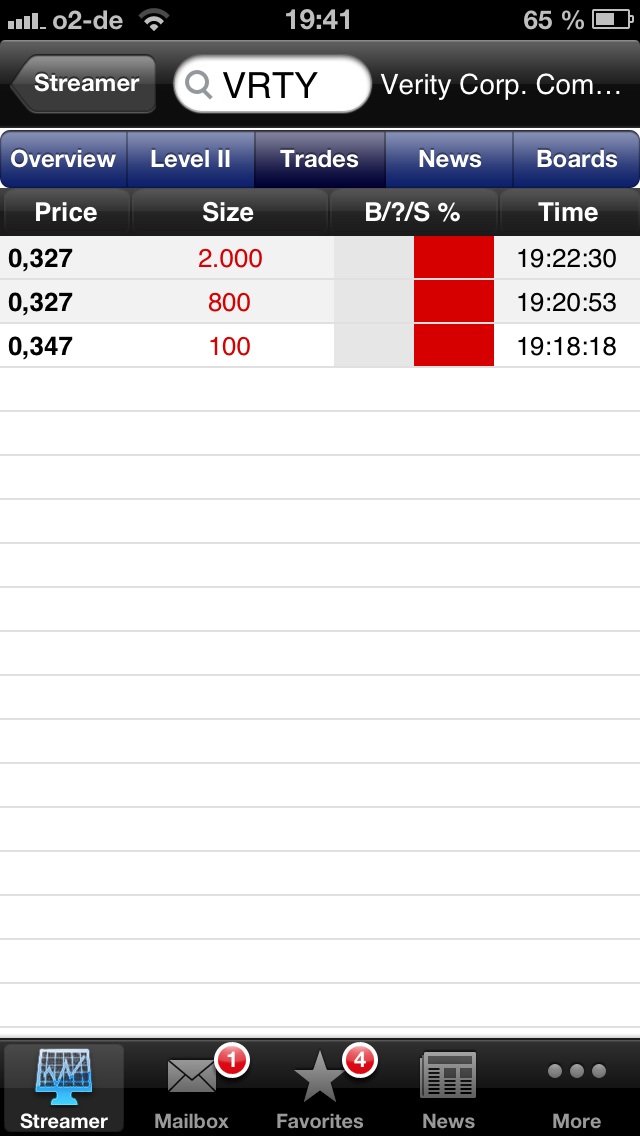Open the Mailbox tab
This screenshot has width=640, height=1136.
(x=192, y=1088)
